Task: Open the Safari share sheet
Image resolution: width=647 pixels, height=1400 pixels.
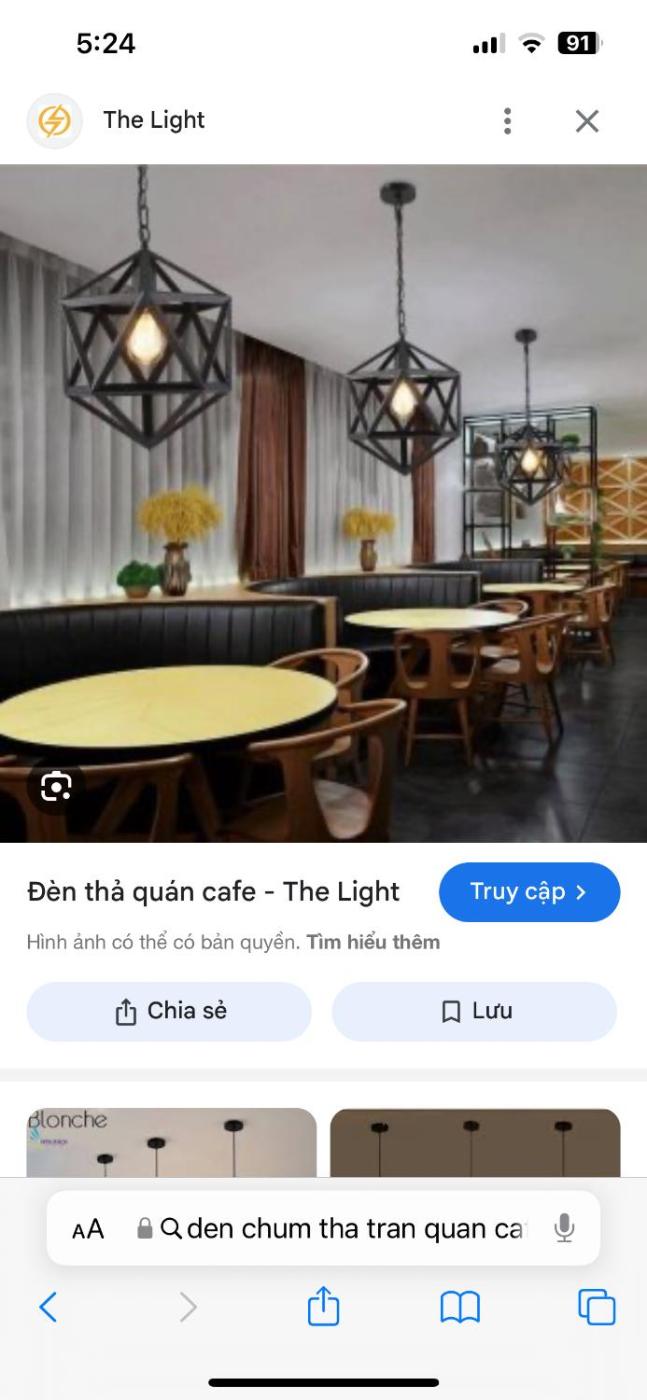Action: pos(323,1307)
